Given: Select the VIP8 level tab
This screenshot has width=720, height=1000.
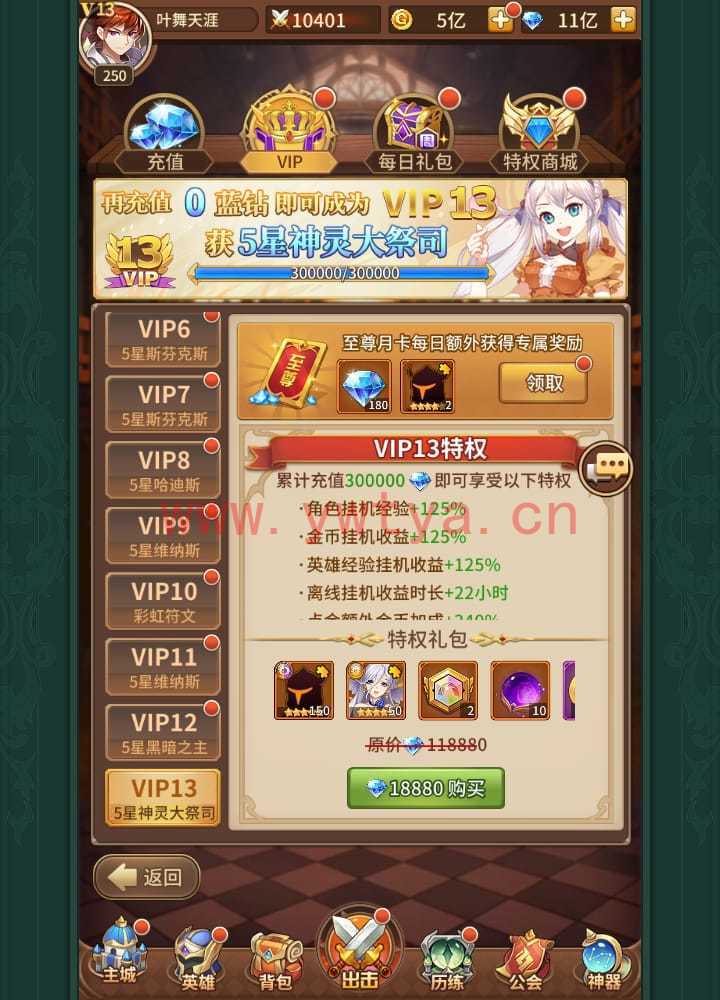Looking at the screenshot, I should point(163,470).
